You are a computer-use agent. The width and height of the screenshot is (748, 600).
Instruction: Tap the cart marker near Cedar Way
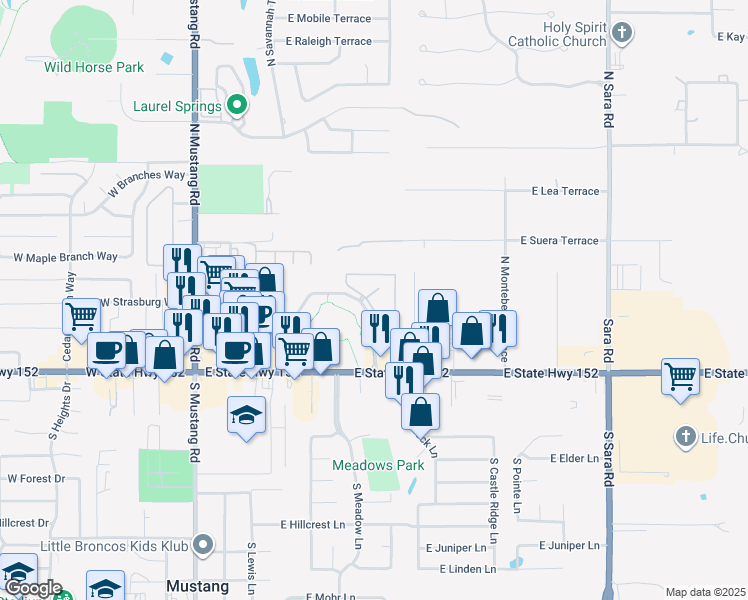click(x=82, y=317)
